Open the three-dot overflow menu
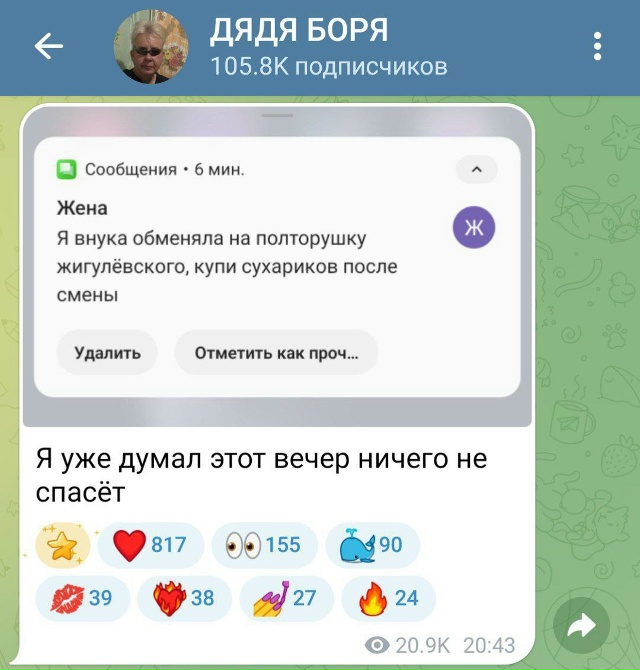 pos(597,47)
